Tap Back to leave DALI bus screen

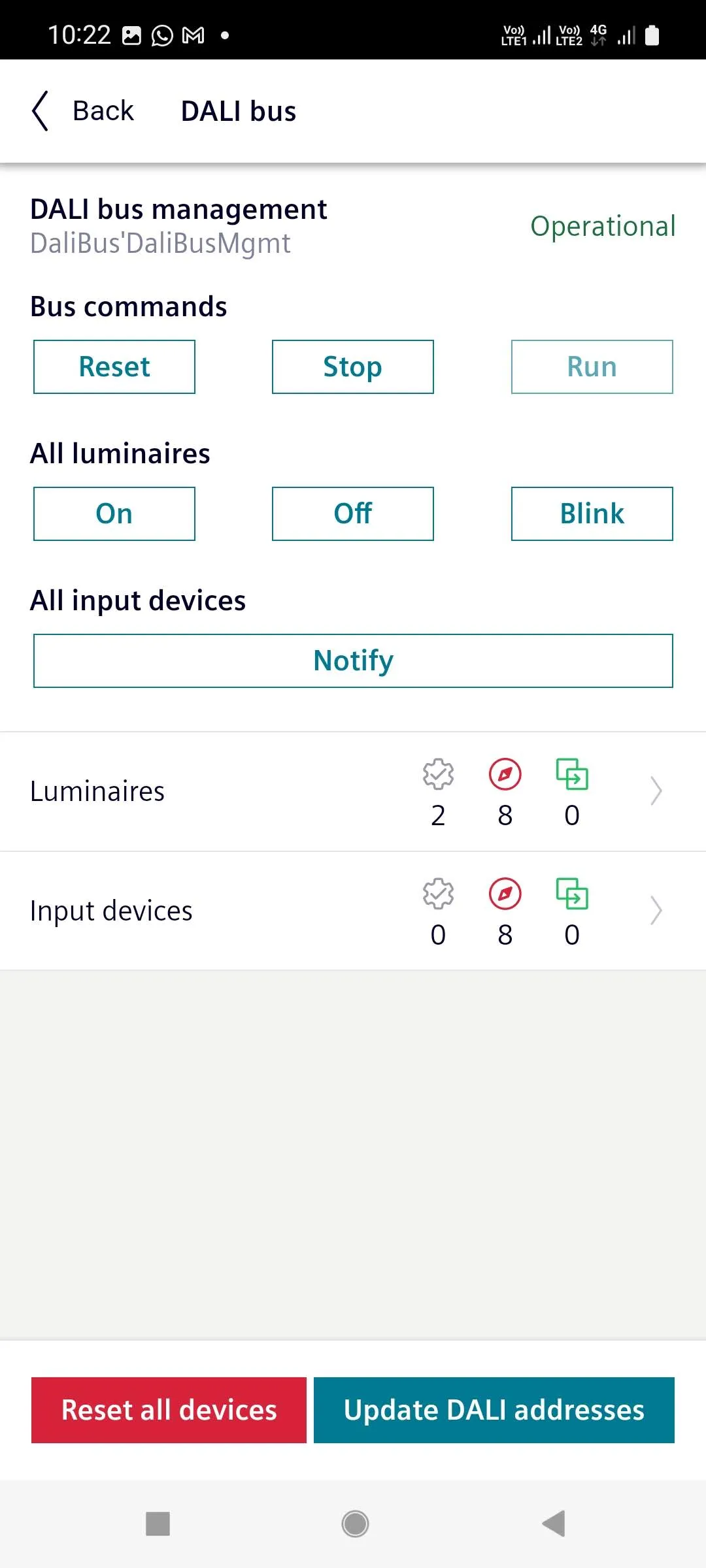click(102, 110)
